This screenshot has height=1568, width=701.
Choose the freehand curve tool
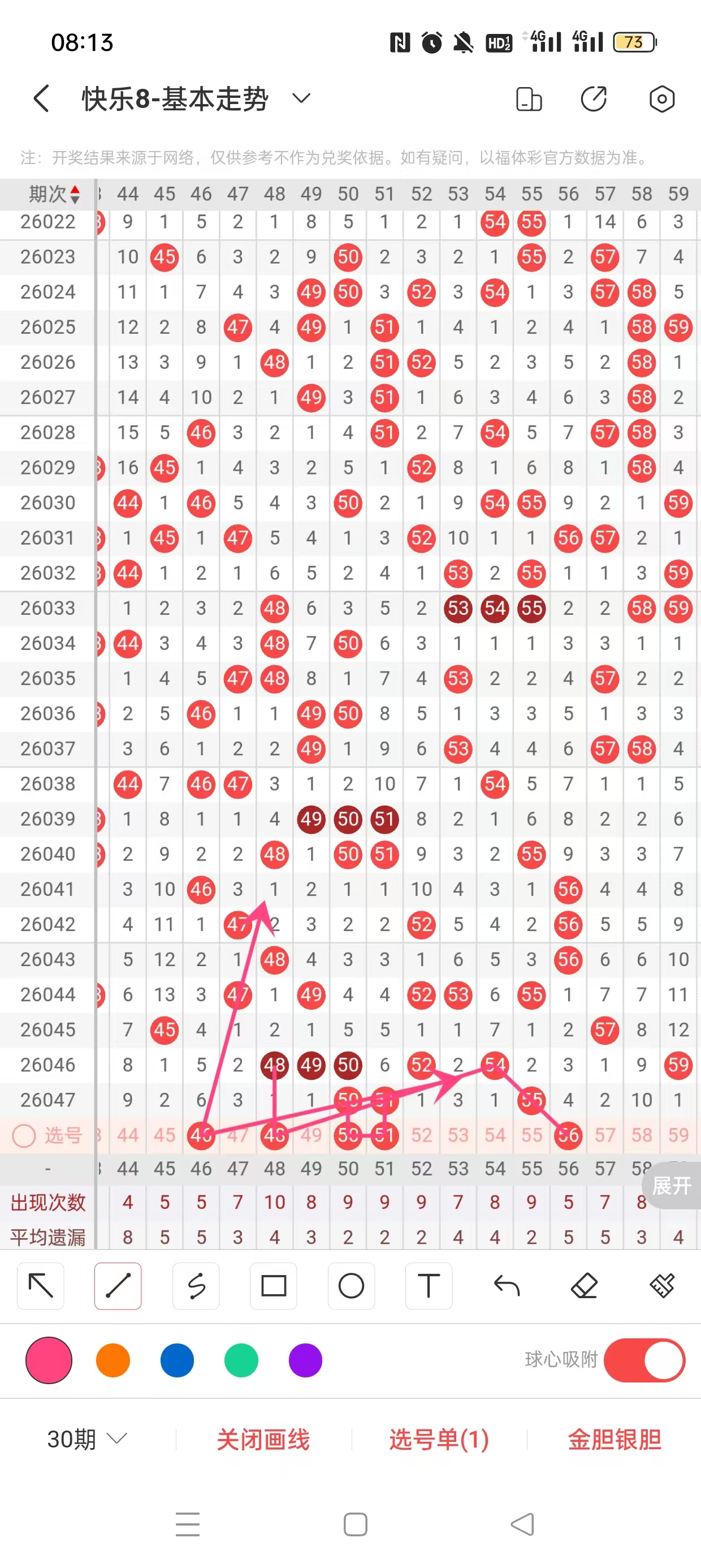[196, 1286]
